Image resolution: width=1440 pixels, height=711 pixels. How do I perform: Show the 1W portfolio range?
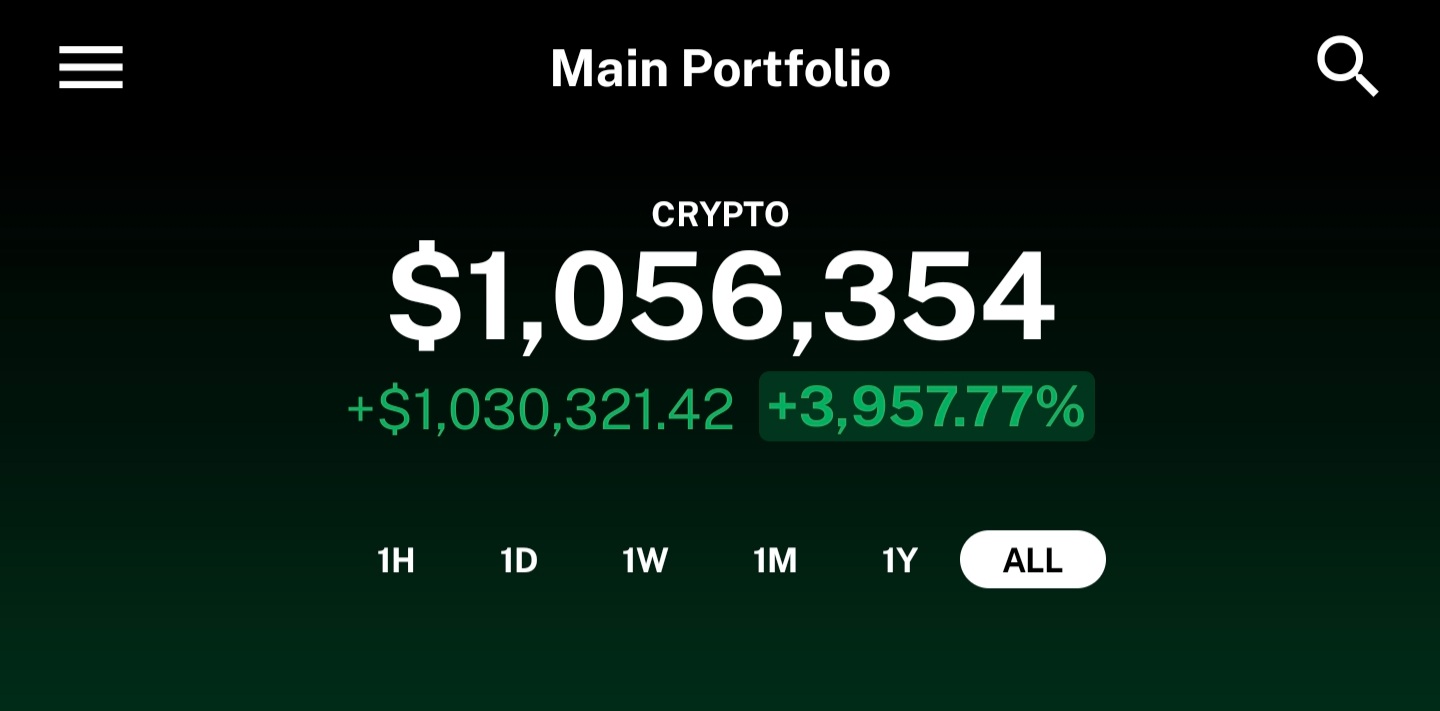(x=645, y=560)
